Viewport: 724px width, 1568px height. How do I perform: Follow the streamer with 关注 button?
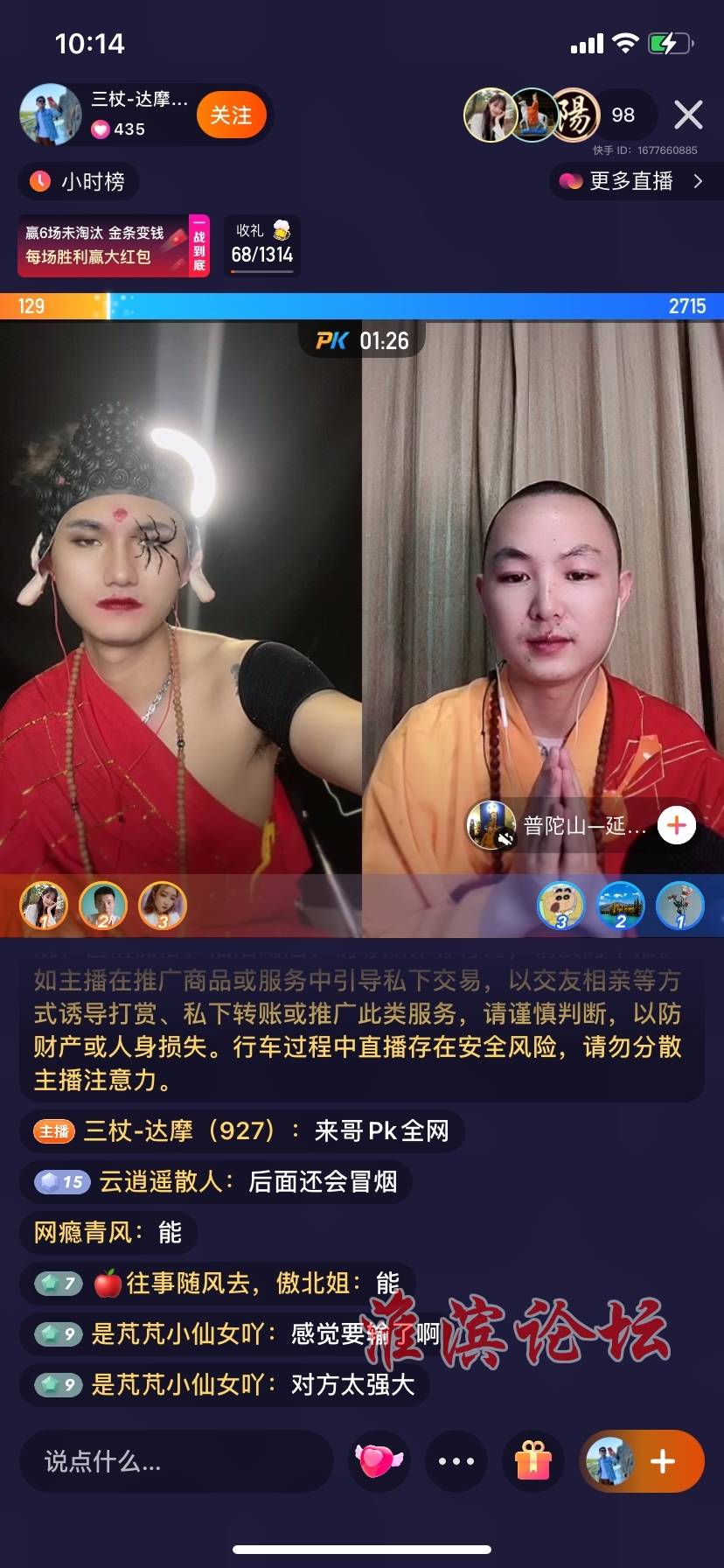tap(231, 115)
